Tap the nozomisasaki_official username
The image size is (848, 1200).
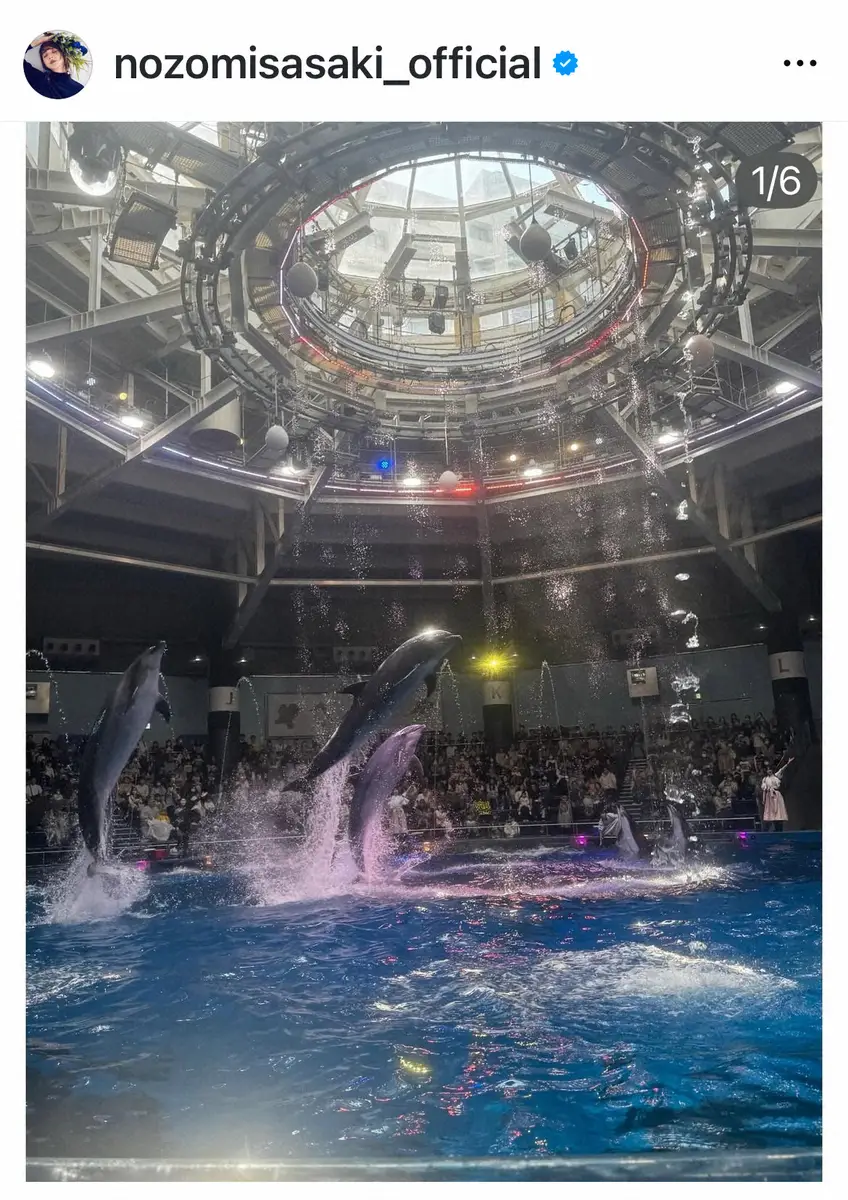pyautogui.click(x=327, y=65)
